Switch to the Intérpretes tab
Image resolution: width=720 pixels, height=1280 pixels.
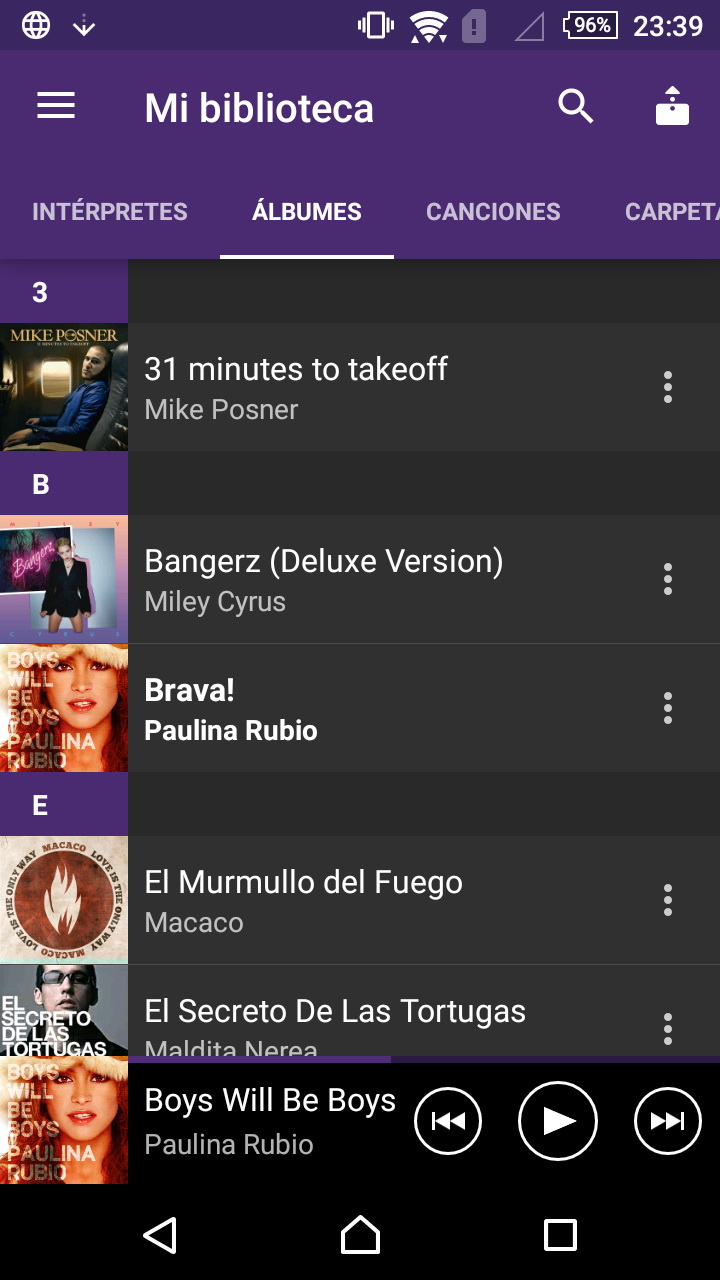[110, 212]
